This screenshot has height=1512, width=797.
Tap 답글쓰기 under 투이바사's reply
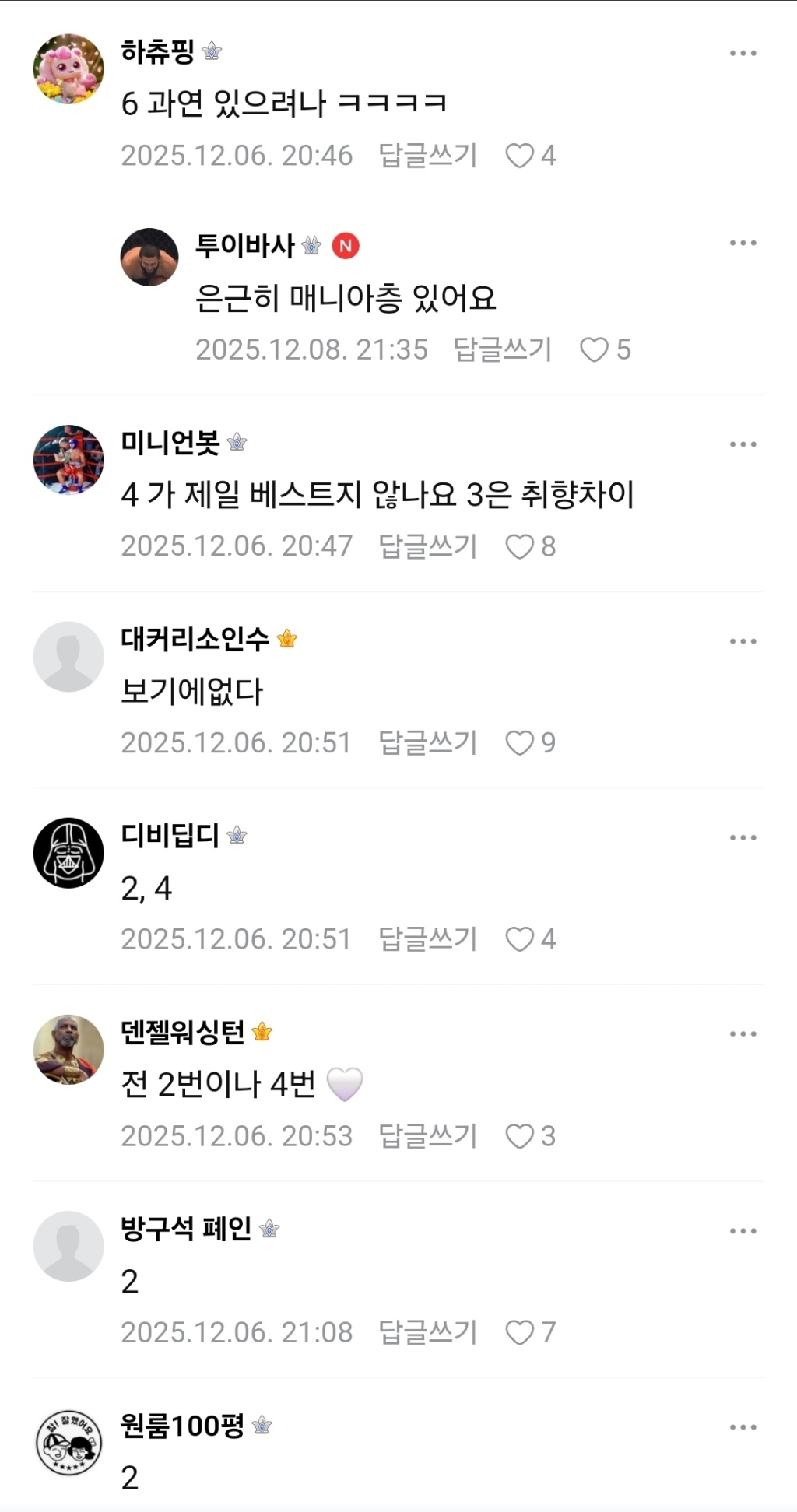tap(502, 350)
